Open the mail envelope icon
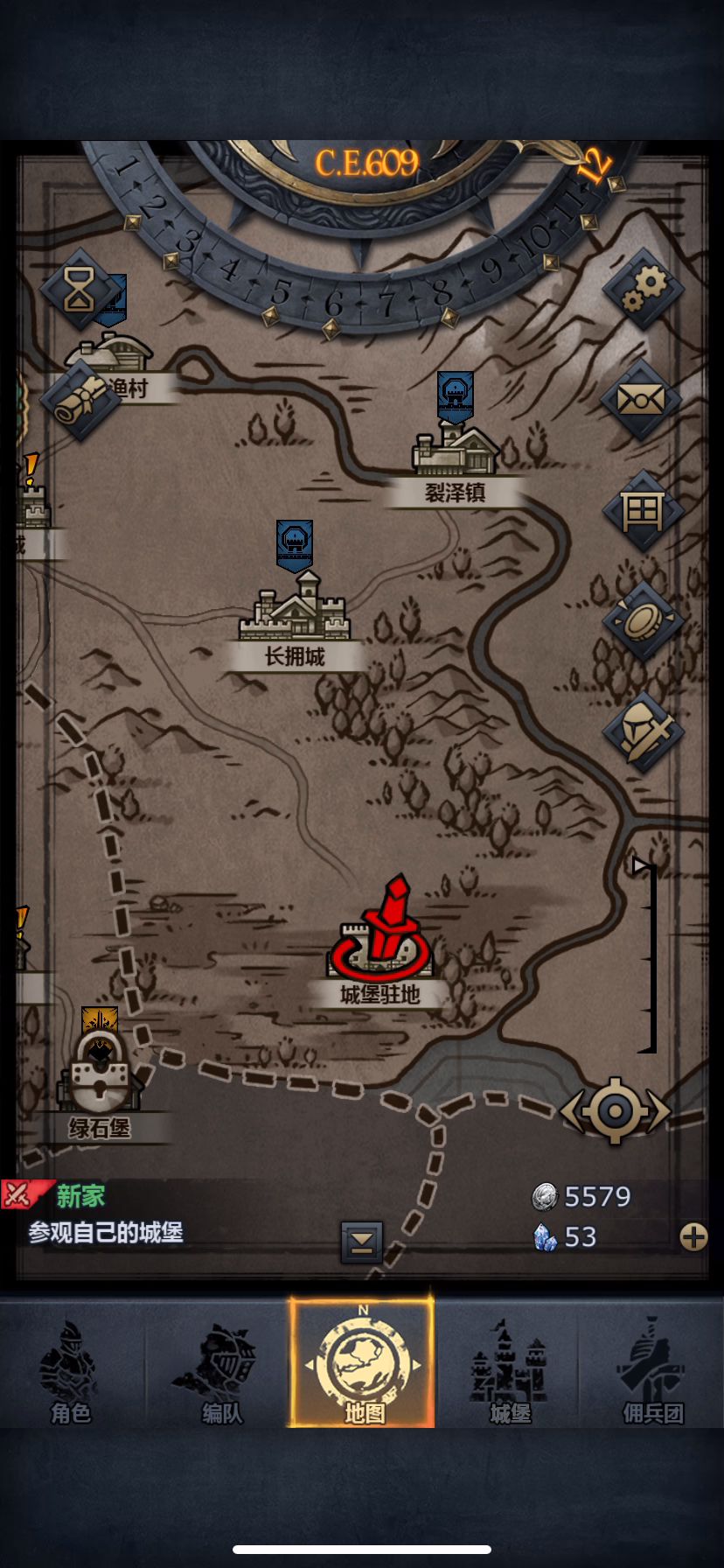Viewport: 724px width, 1568px height. click(642, 400)
